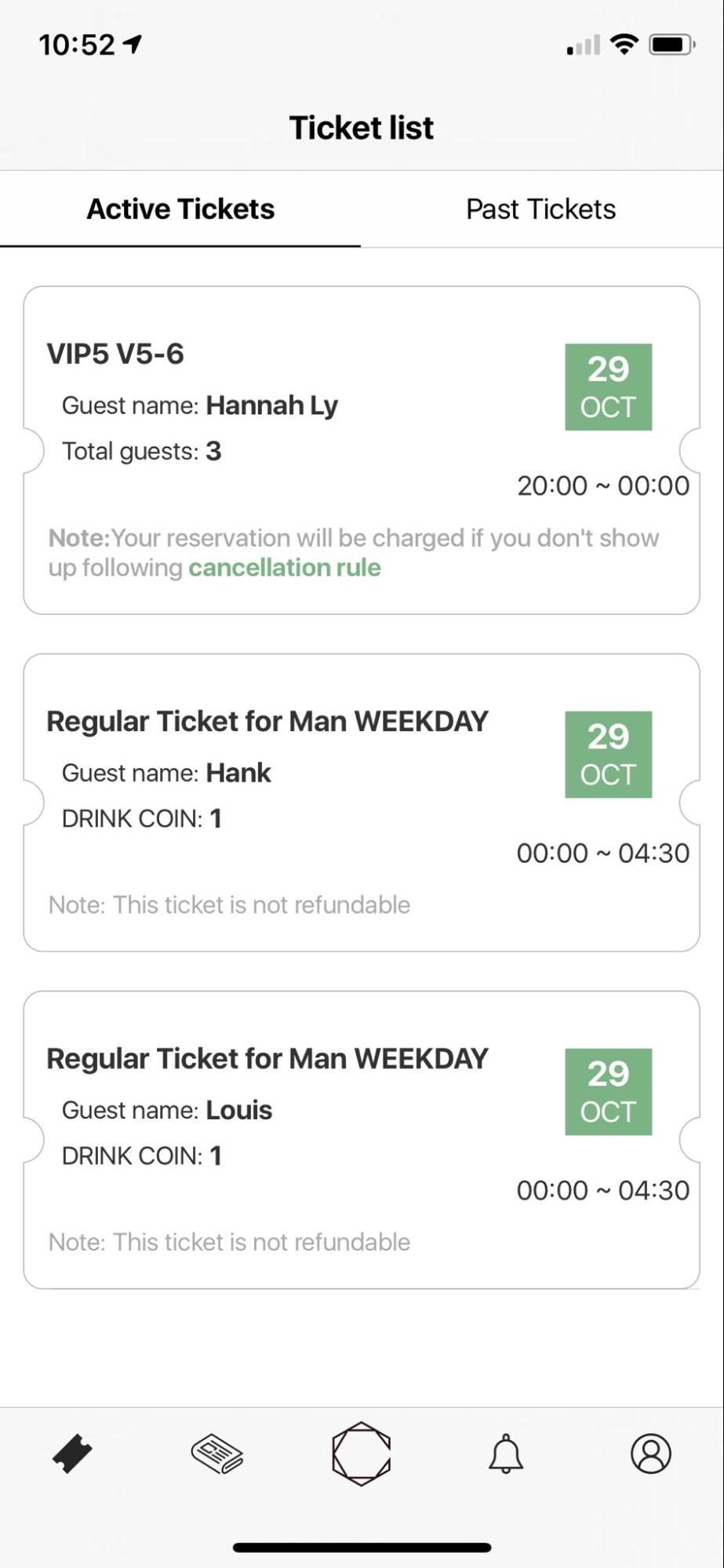Open the cancellation rule link

coord(285,567)
